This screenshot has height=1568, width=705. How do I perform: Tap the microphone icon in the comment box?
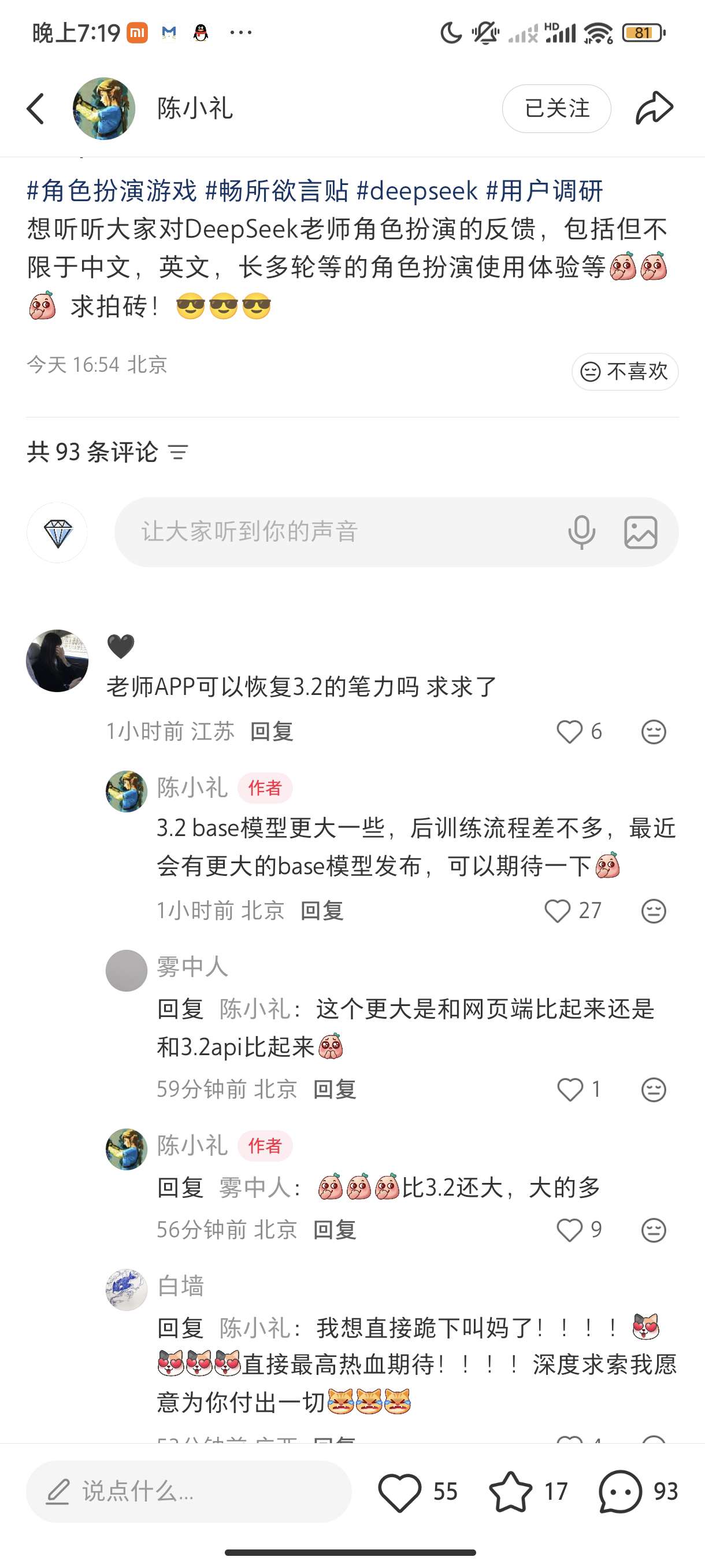(581, 532)
